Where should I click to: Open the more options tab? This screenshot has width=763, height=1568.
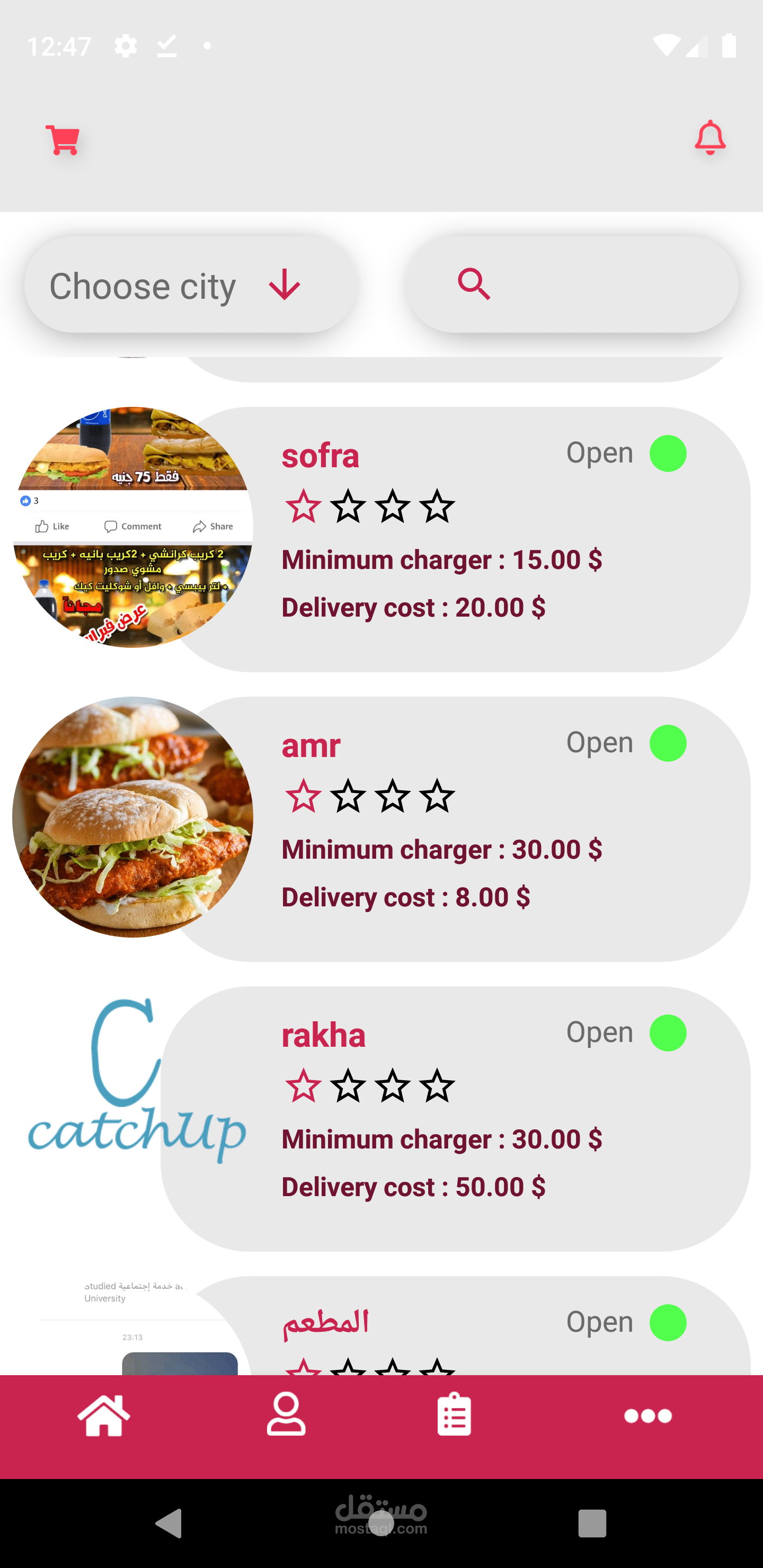647,1416
